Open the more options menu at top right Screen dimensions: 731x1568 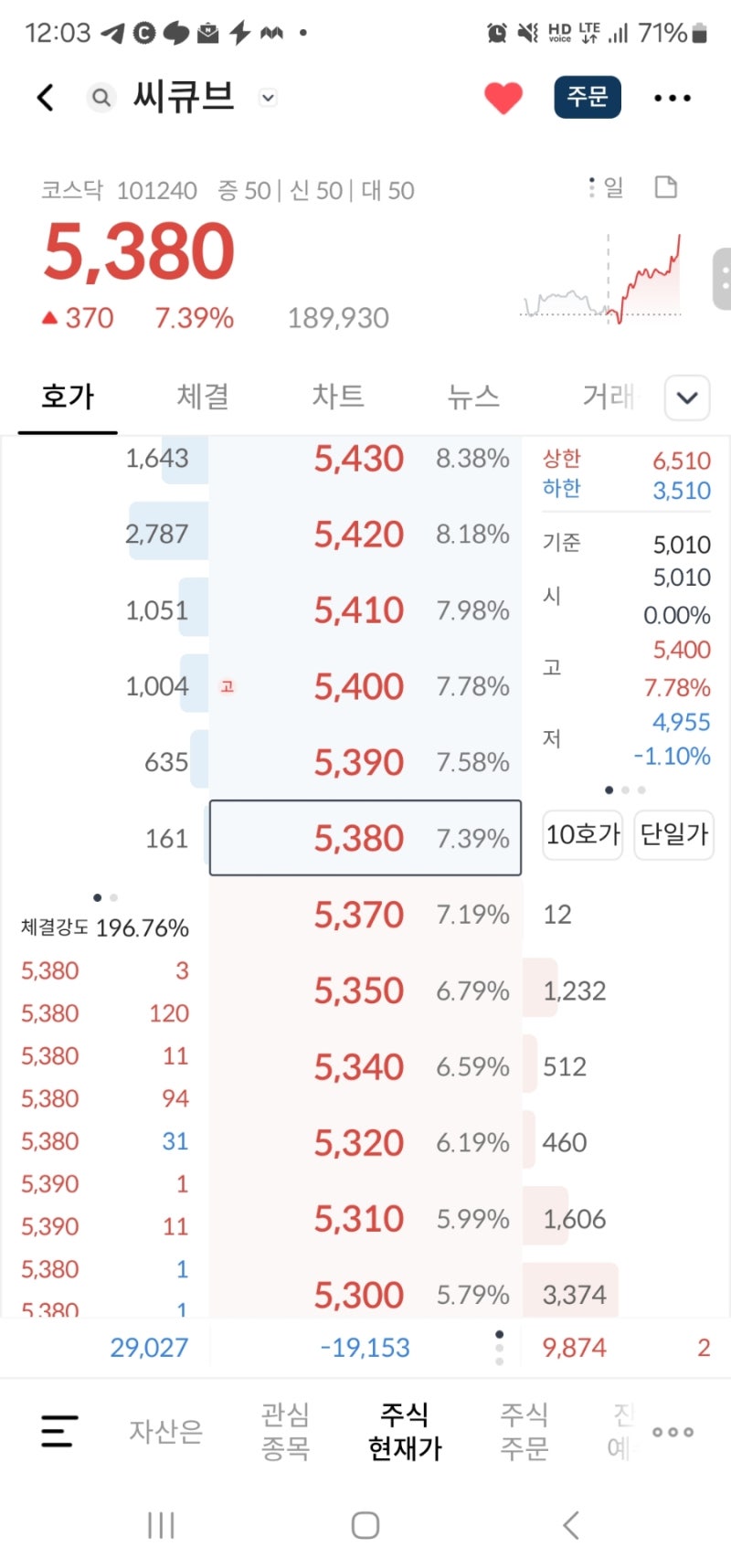(x=673, y=97)
